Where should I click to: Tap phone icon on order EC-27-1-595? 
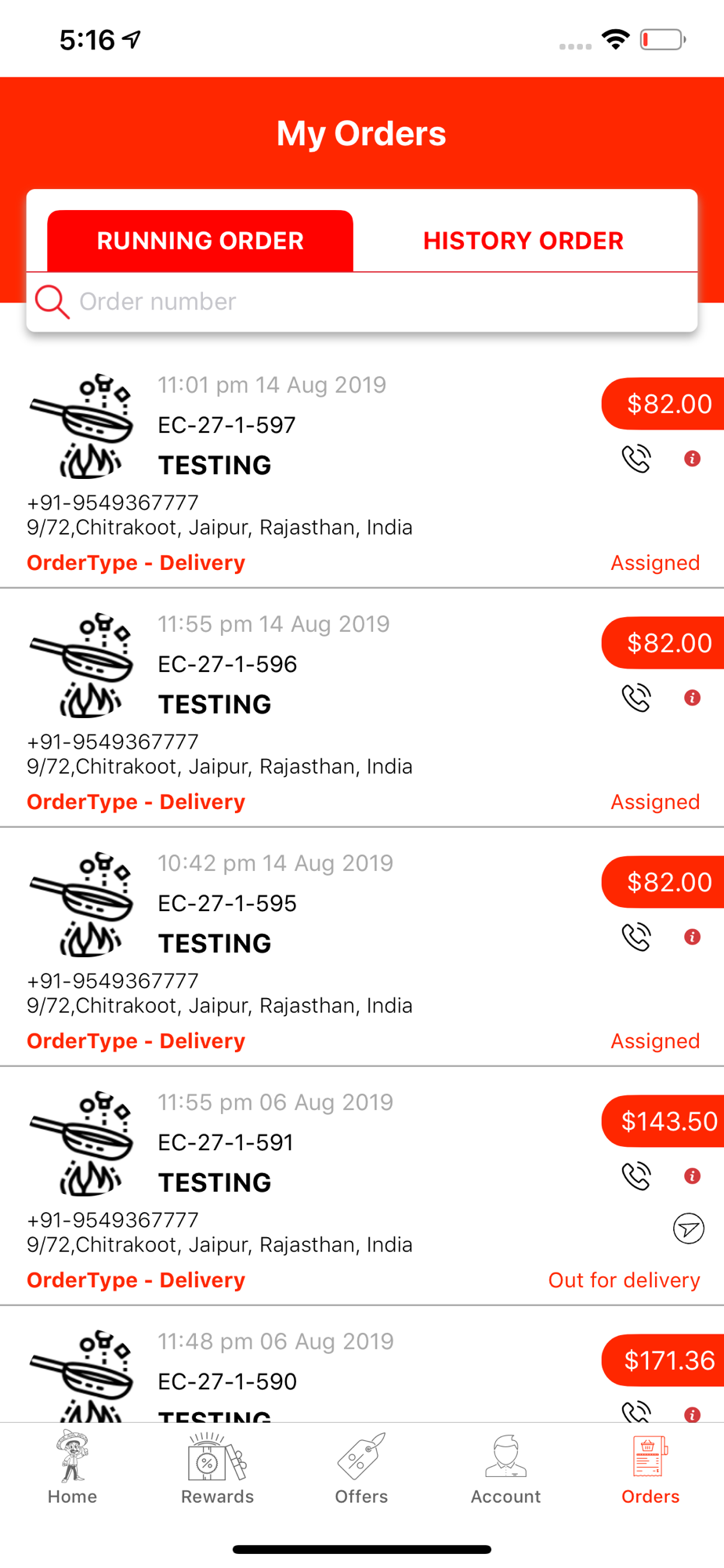[636, 937]
